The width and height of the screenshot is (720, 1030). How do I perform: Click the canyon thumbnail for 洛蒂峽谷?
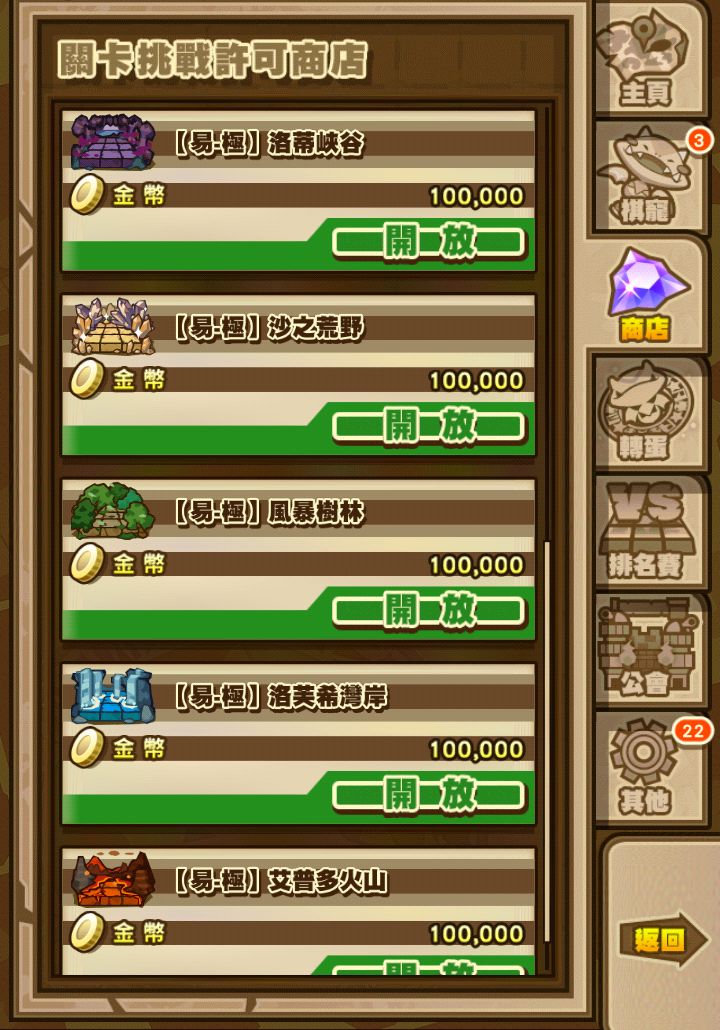pos(110,143)
